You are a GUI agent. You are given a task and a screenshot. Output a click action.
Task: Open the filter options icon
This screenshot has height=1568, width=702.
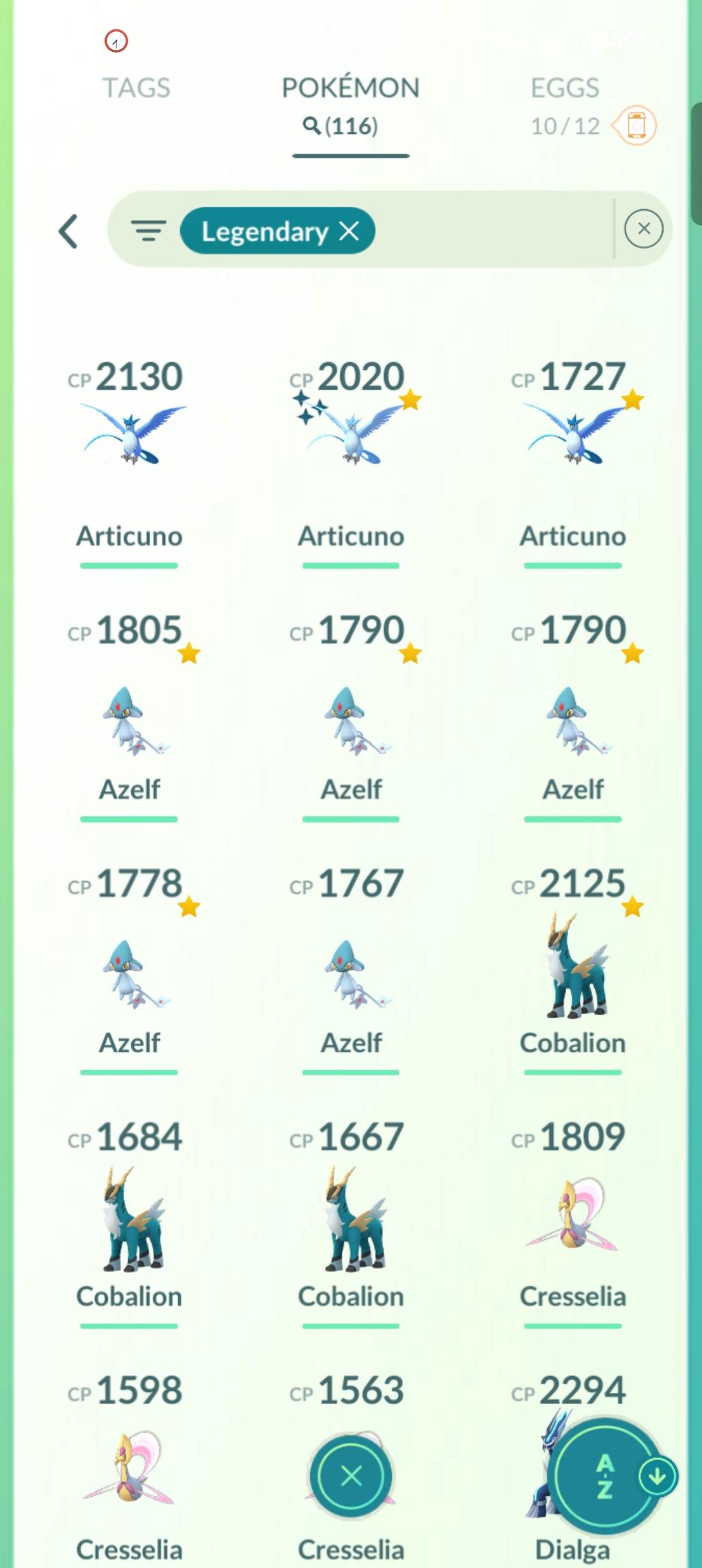[x=148, y=231]
